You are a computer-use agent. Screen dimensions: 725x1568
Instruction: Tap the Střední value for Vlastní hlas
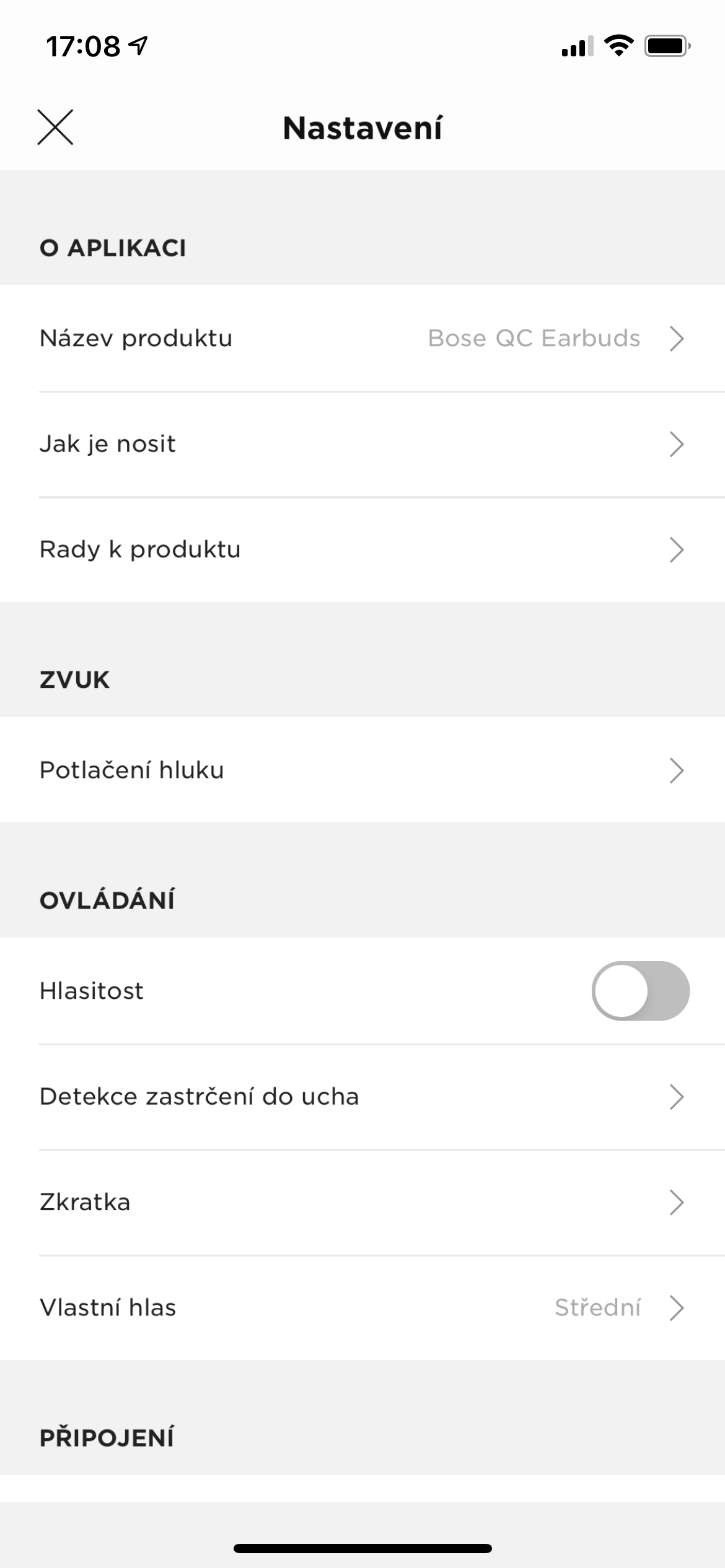click(x=599, y=1308)
